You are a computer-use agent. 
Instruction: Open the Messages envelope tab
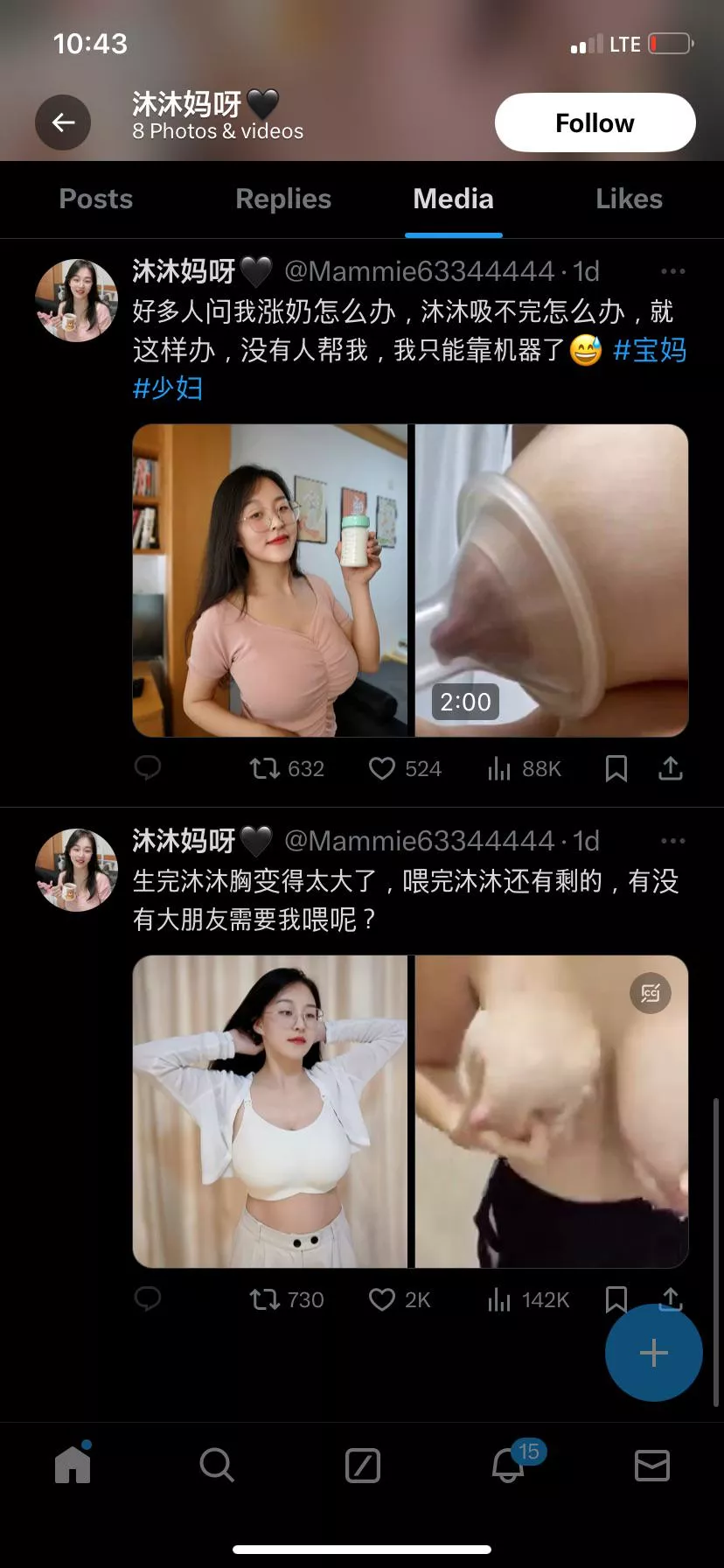click(x=652, y=1464)
